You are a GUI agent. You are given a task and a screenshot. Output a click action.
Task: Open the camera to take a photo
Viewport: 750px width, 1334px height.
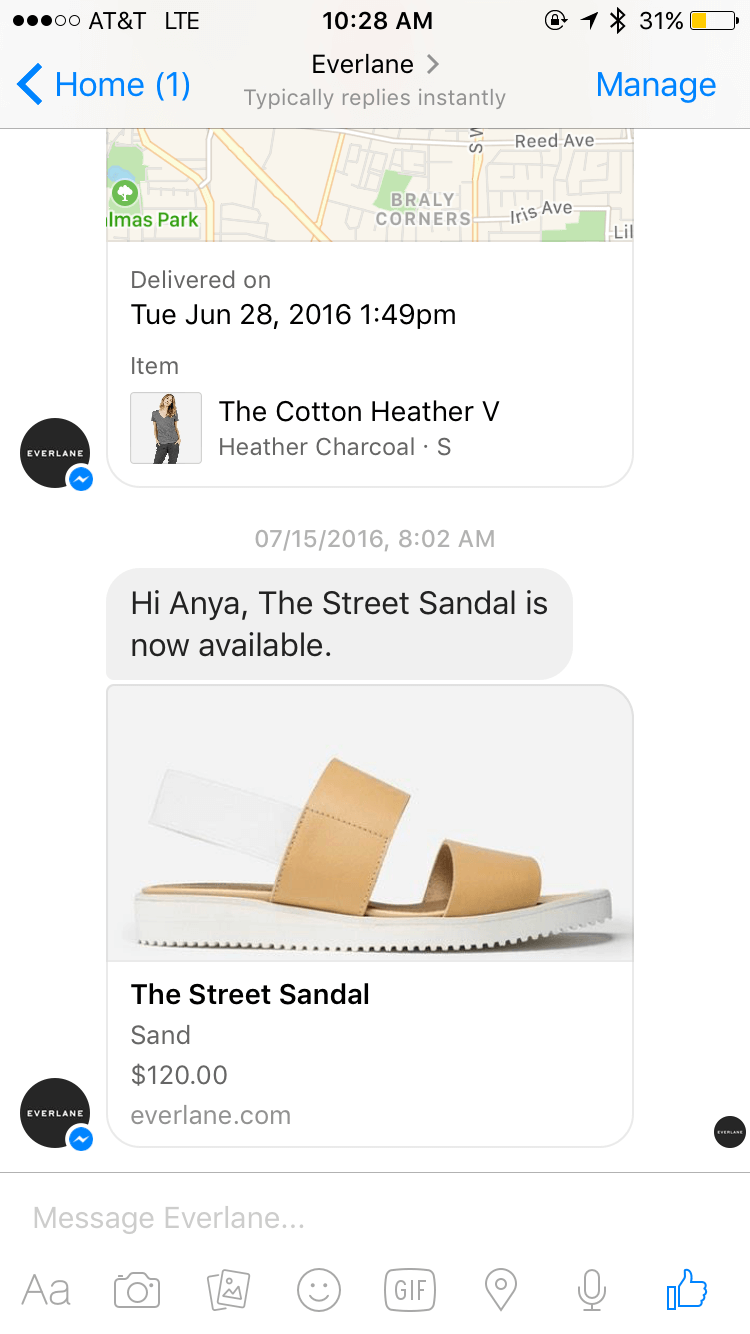coord(137,1290)
